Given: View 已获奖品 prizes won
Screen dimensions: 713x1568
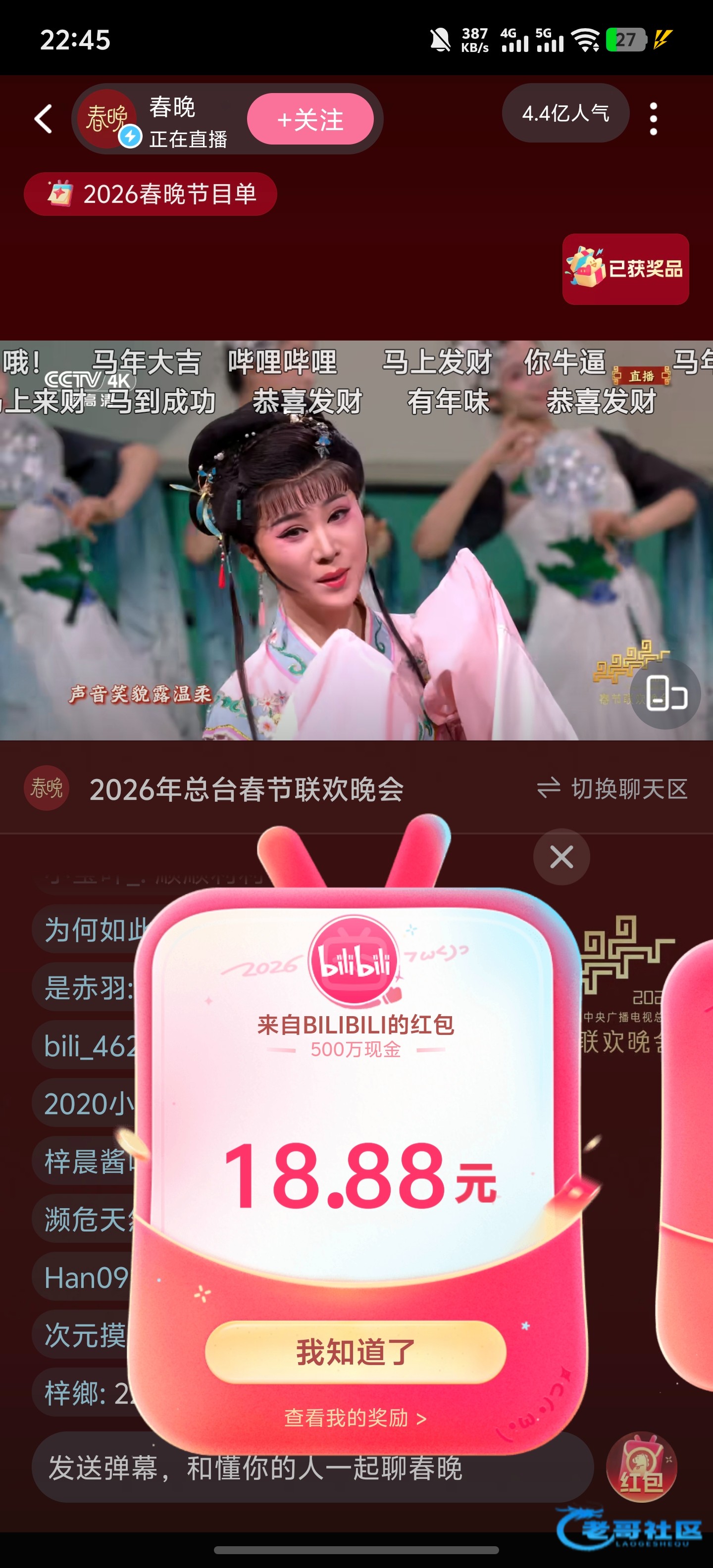Looking at the screenshot, I should (625, 268).
